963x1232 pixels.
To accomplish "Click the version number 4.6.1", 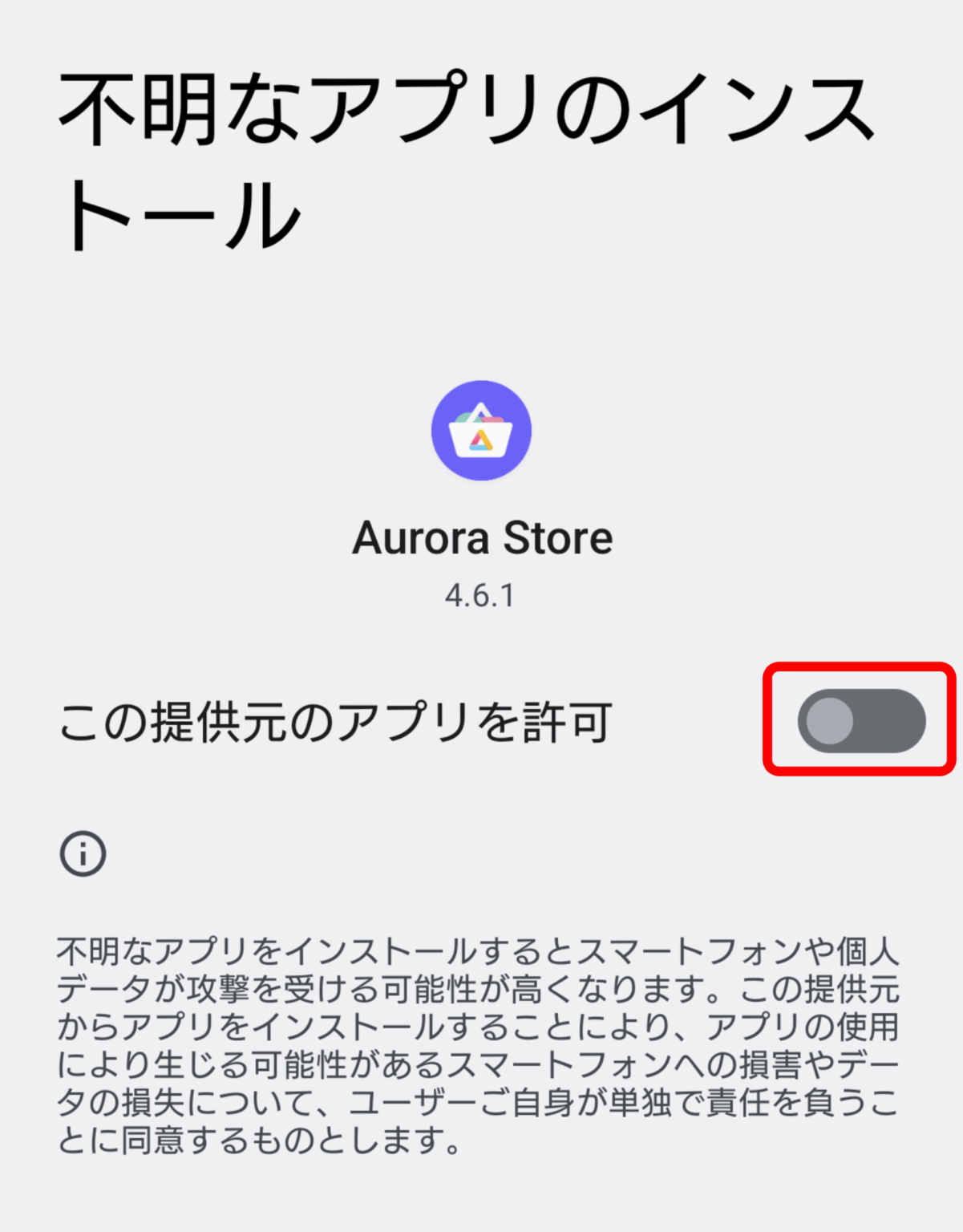I will (x=481, y=594).
